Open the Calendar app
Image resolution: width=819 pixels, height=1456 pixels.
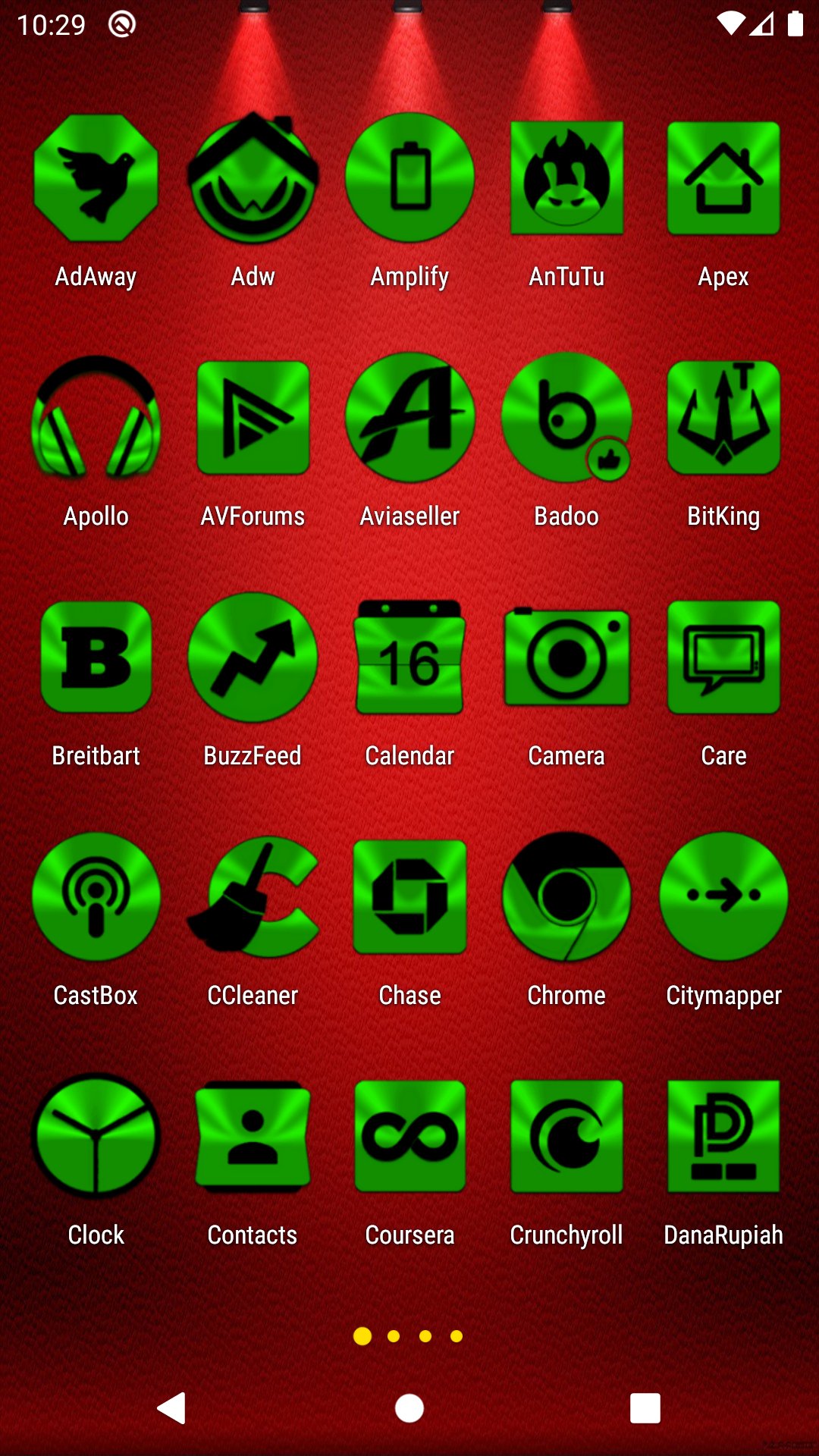[x=409, y=658]
